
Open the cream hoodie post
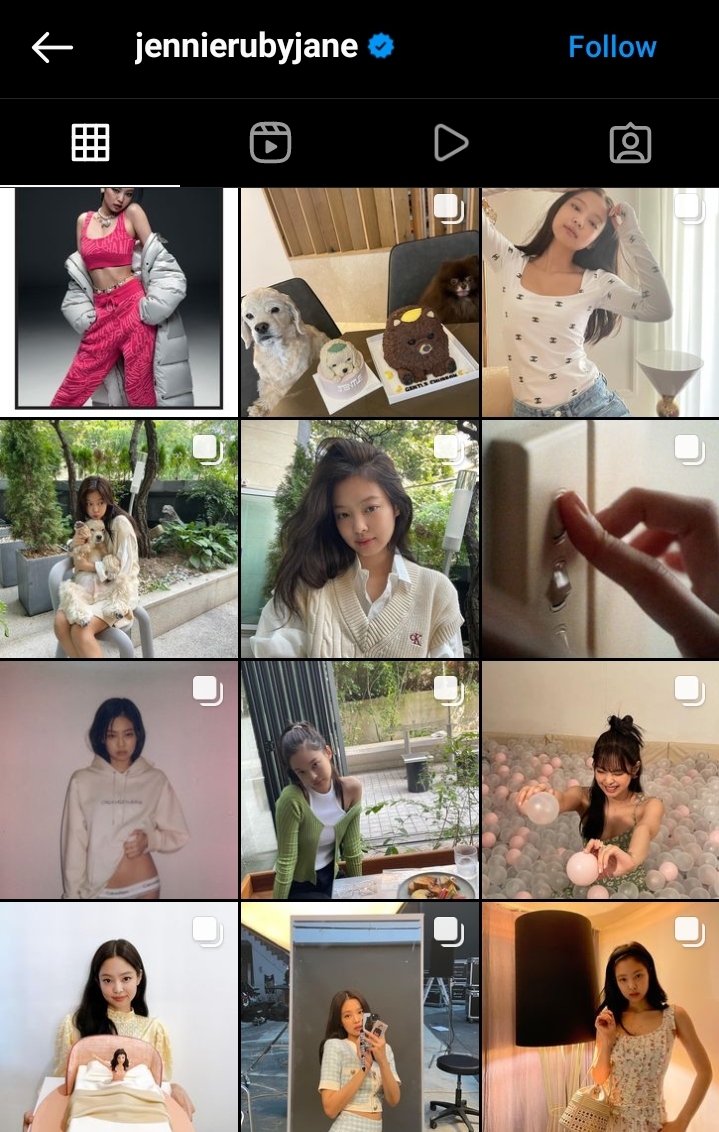click(x=119, y=779)
